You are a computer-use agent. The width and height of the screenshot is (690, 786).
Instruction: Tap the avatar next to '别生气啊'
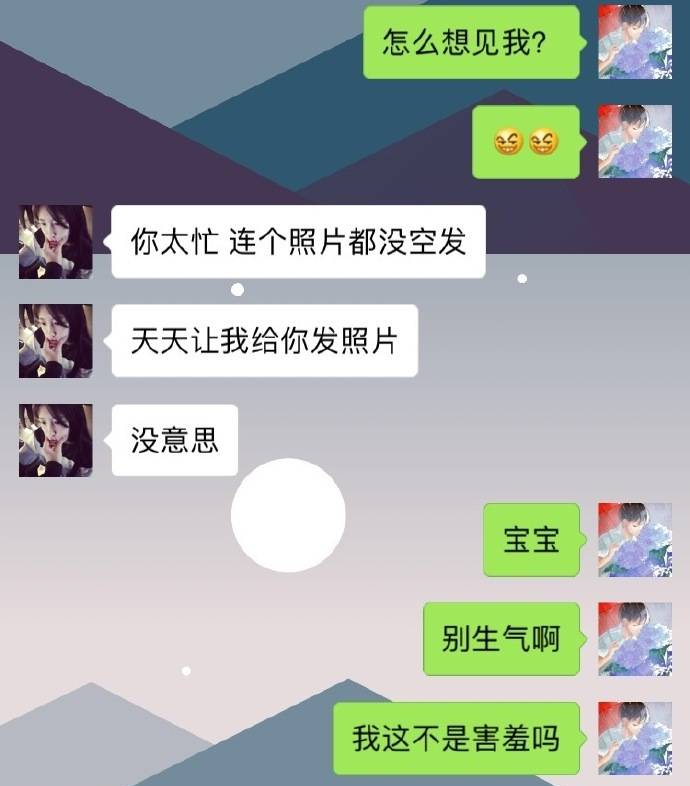pyautogui.click(x=634, y=639)
